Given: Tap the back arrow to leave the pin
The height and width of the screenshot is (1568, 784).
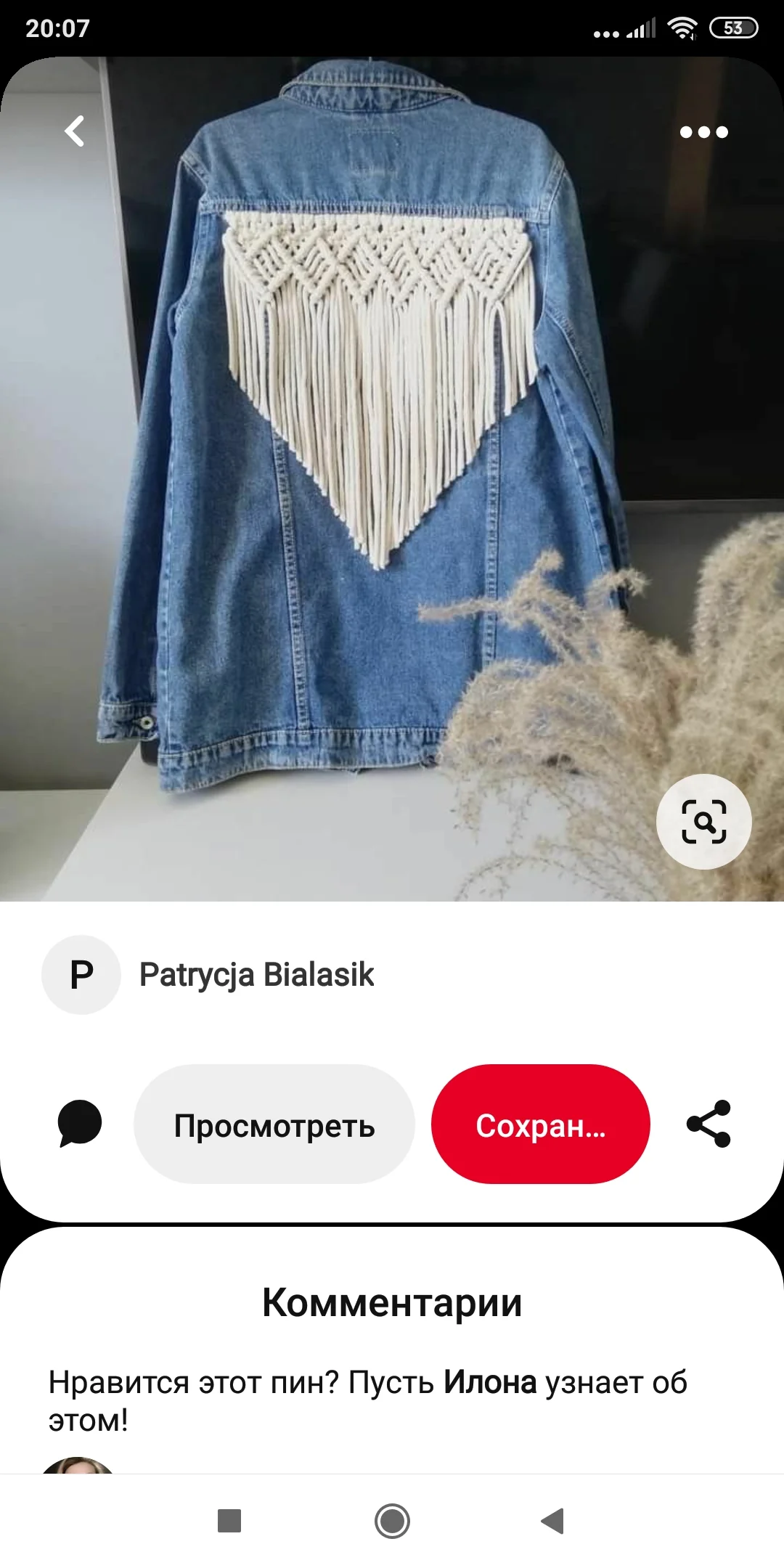Looking at the screenshot, I should (75, 131).
